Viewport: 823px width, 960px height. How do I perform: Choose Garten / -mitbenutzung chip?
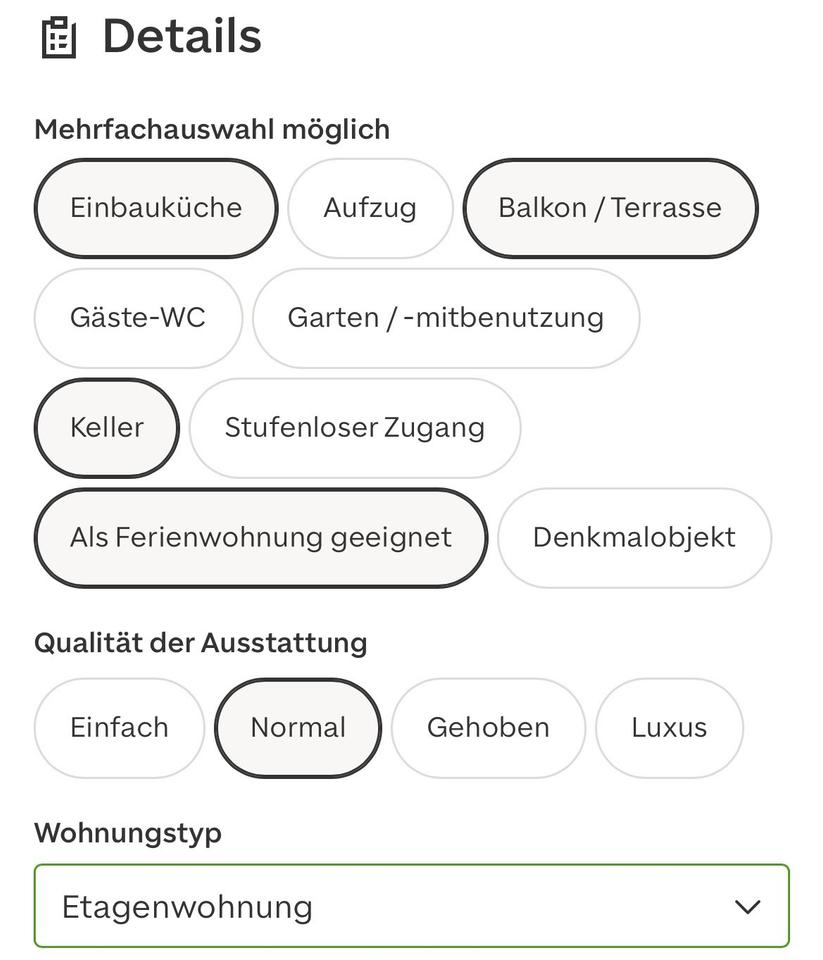click(x=446, y=318)
